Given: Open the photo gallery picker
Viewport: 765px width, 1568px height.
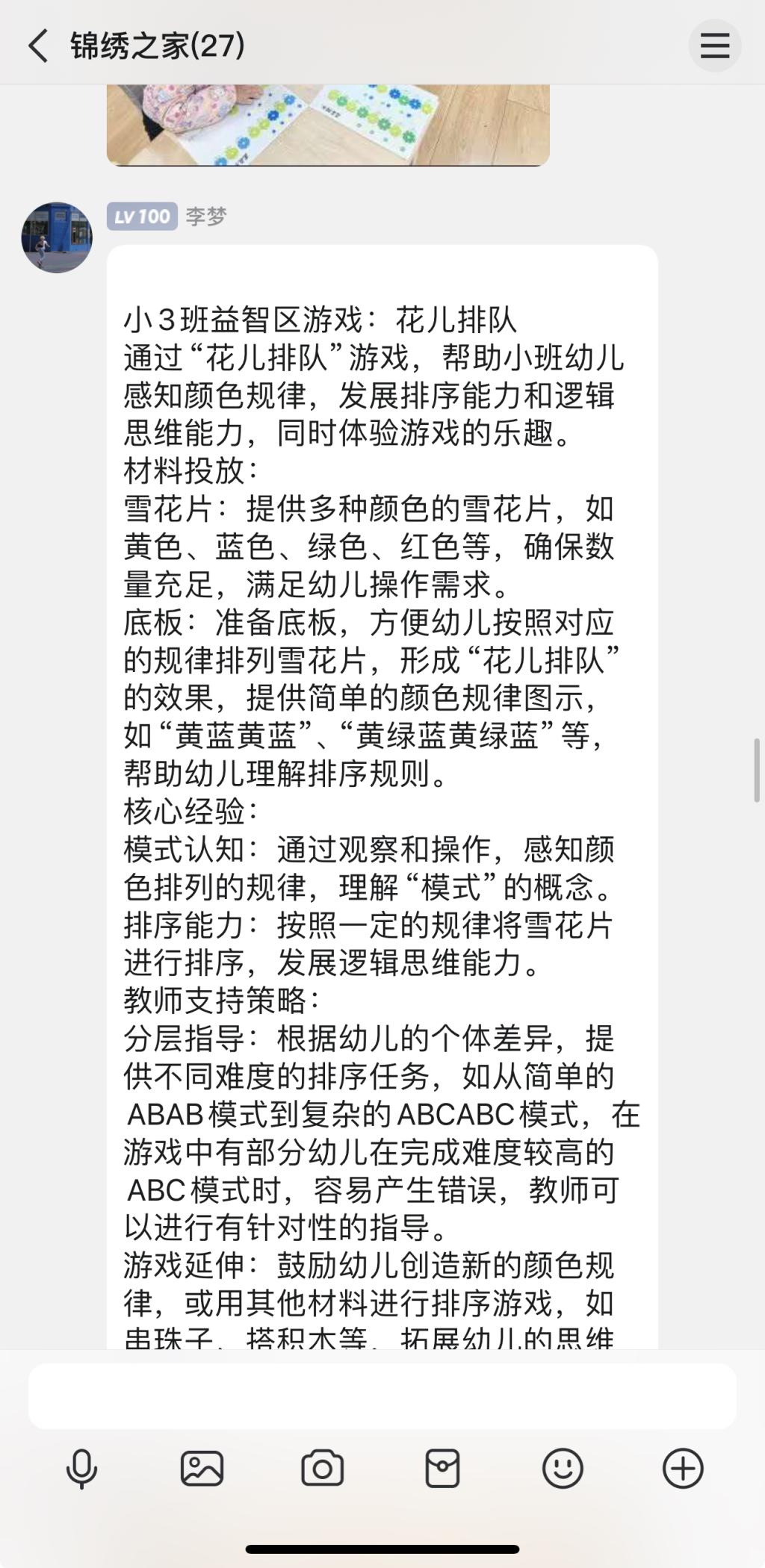Looking at the screenshot, I should 202,1469.
